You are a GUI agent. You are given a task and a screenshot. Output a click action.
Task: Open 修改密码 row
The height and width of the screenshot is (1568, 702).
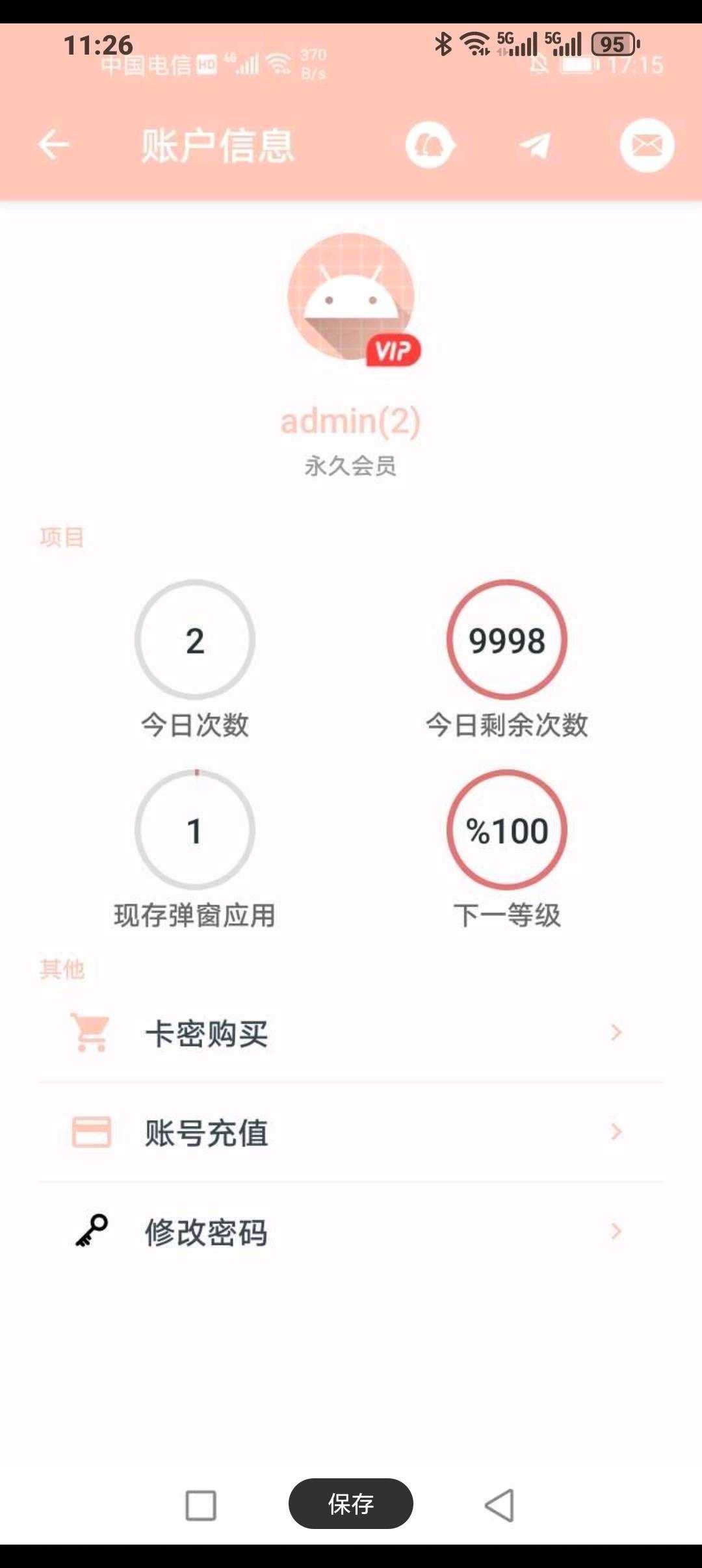[351, 1232]
